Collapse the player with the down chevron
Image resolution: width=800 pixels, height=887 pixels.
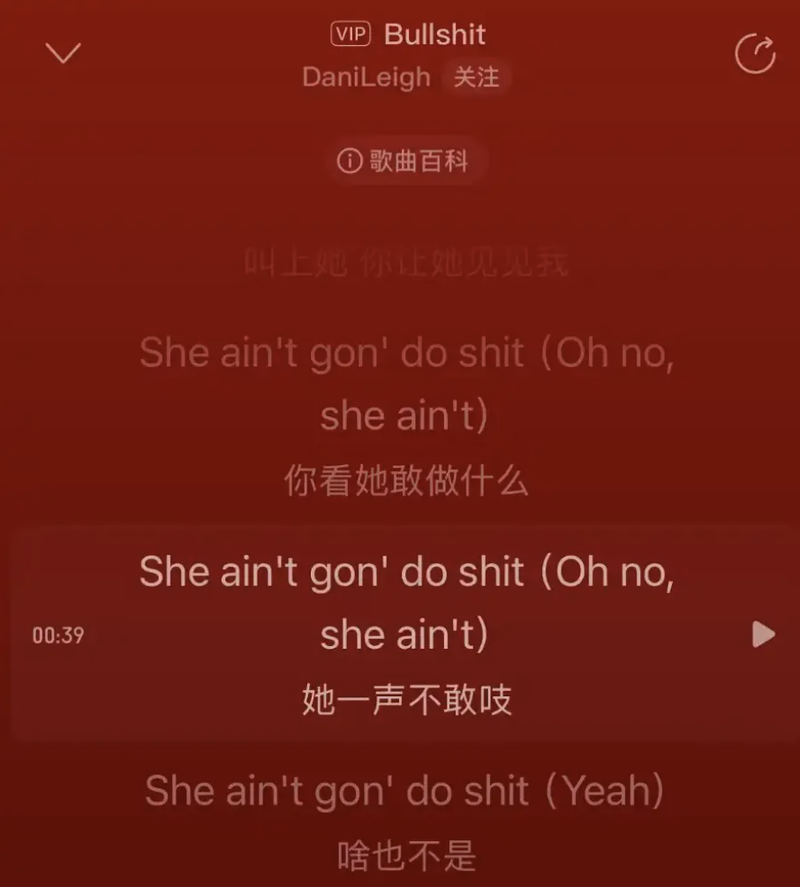[64, 53]
